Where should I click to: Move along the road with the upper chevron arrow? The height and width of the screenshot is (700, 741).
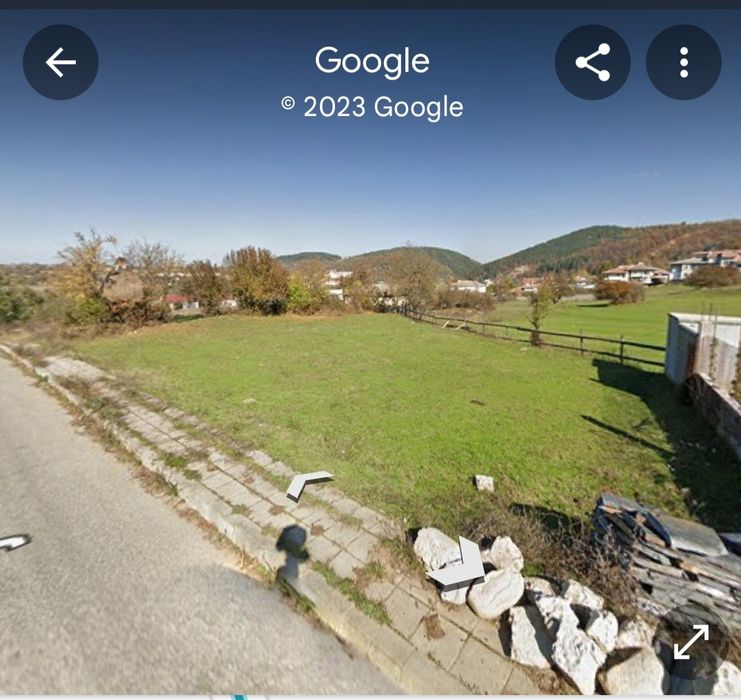point(309,484)
